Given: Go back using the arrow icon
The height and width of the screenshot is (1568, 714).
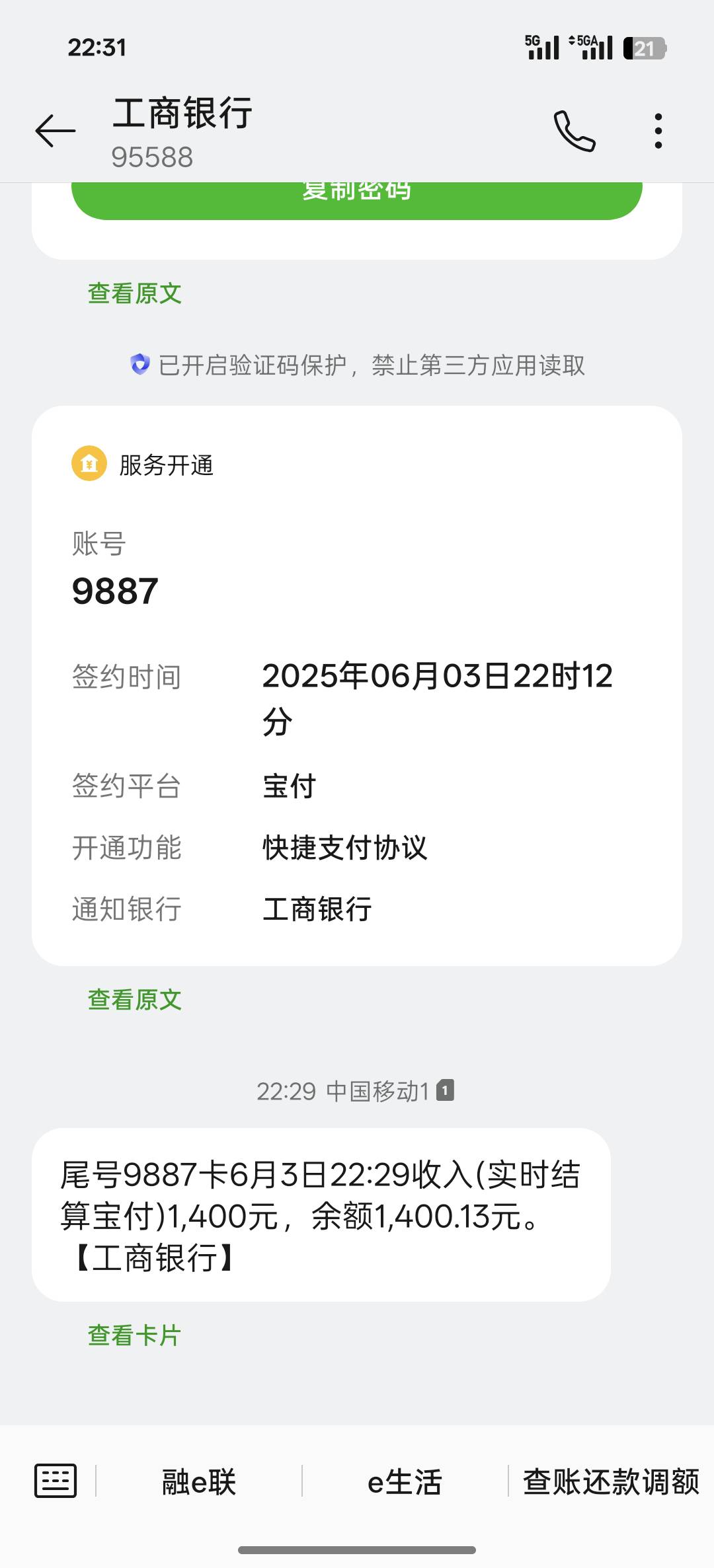Looking at the screenshot, I should (56, 130).
